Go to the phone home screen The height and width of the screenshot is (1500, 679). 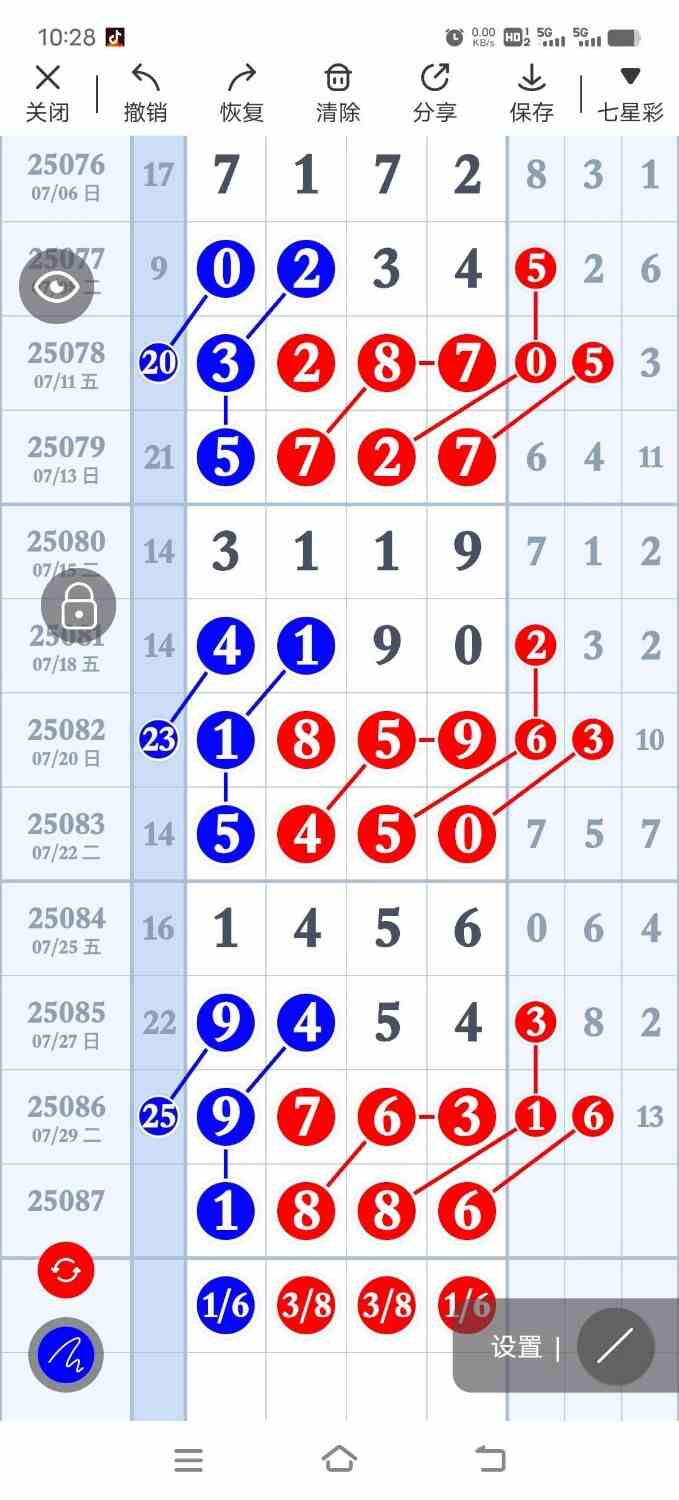pyautogui.click(x=339, y=1460)
